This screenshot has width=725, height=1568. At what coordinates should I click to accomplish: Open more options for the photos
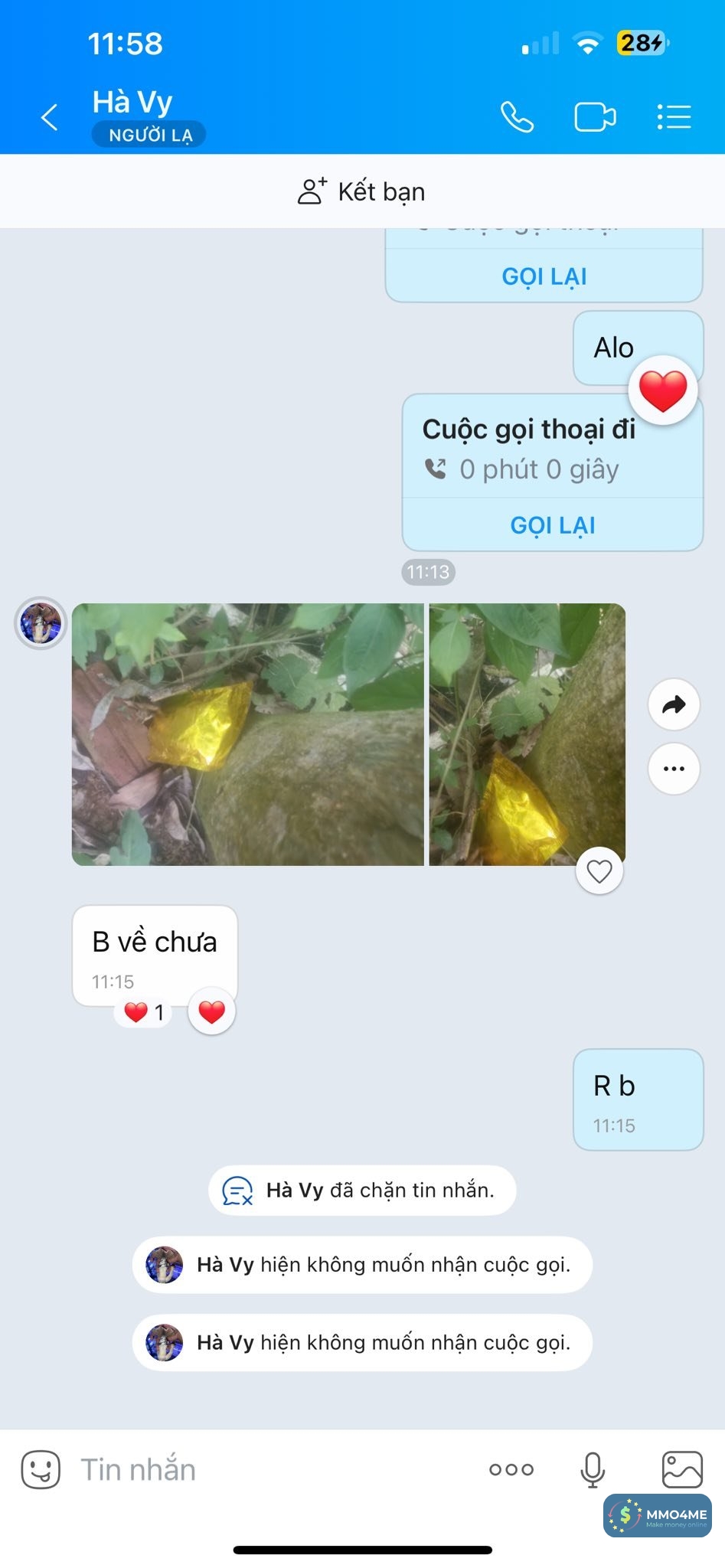[674, 769]
